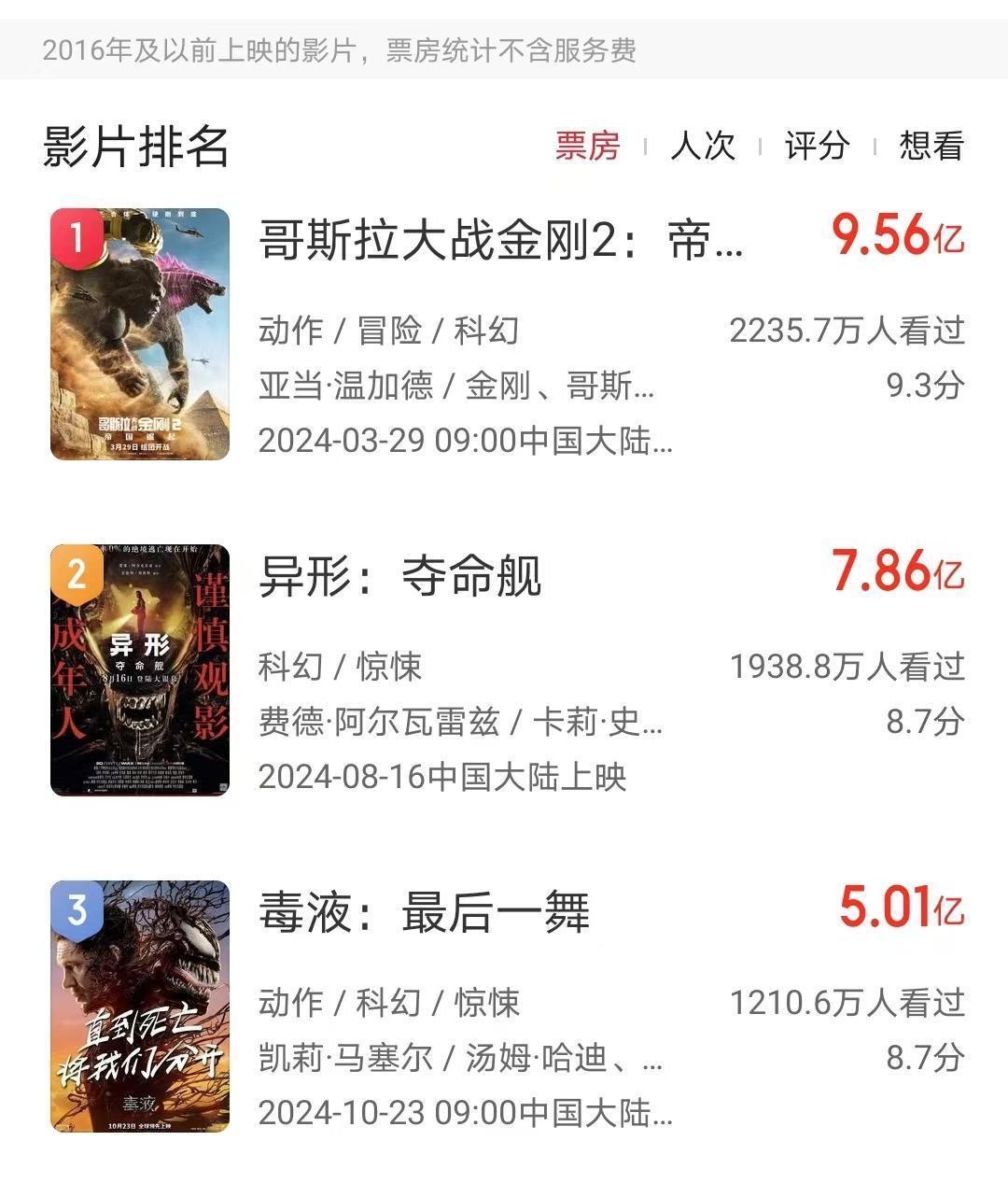
Task: Switch ranking to 人次 tab
Action: pos(703,146)
